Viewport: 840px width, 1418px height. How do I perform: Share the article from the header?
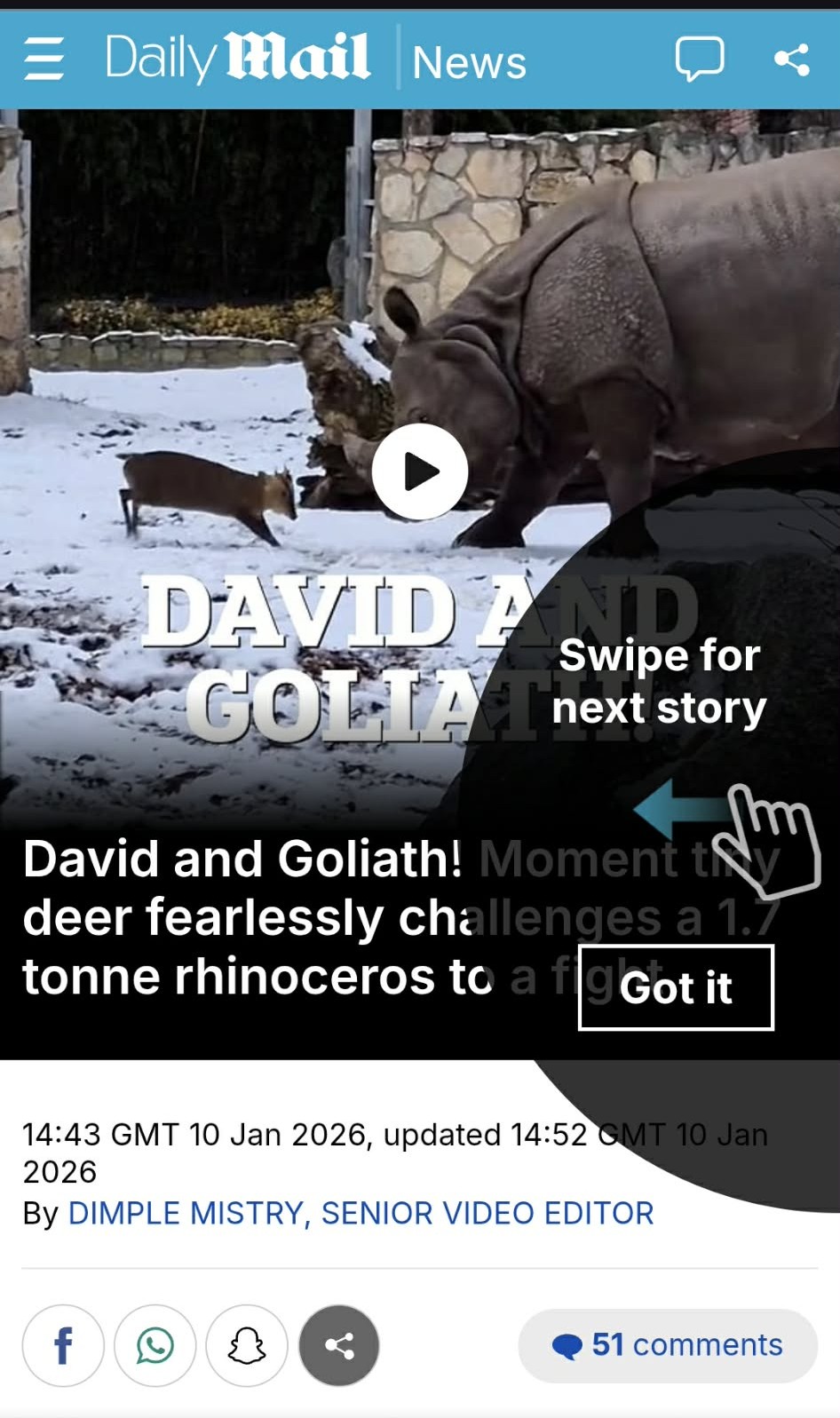[791, 59]
